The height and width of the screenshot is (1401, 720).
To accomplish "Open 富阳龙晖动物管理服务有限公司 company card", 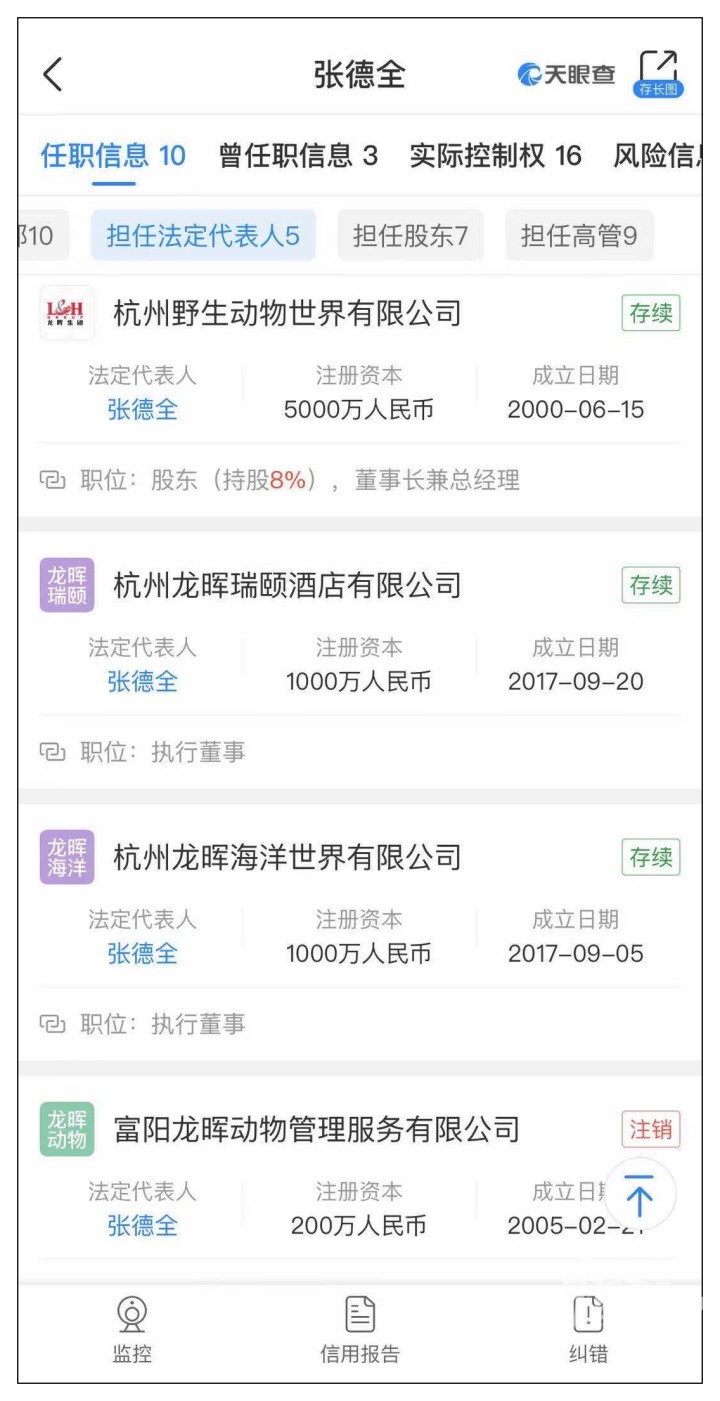I will coord(316,1129).
